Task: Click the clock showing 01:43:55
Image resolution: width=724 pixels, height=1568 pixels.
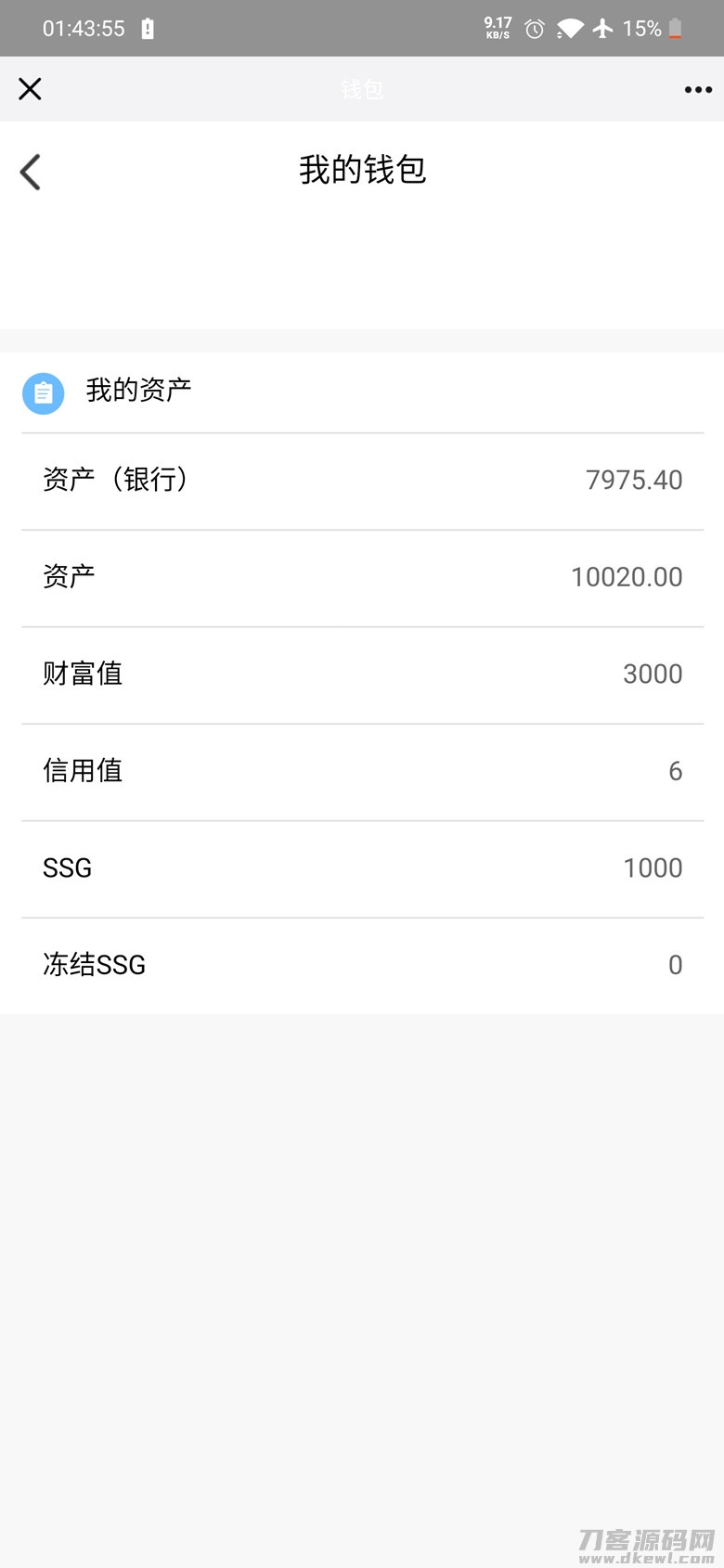Action: point(84,29)
